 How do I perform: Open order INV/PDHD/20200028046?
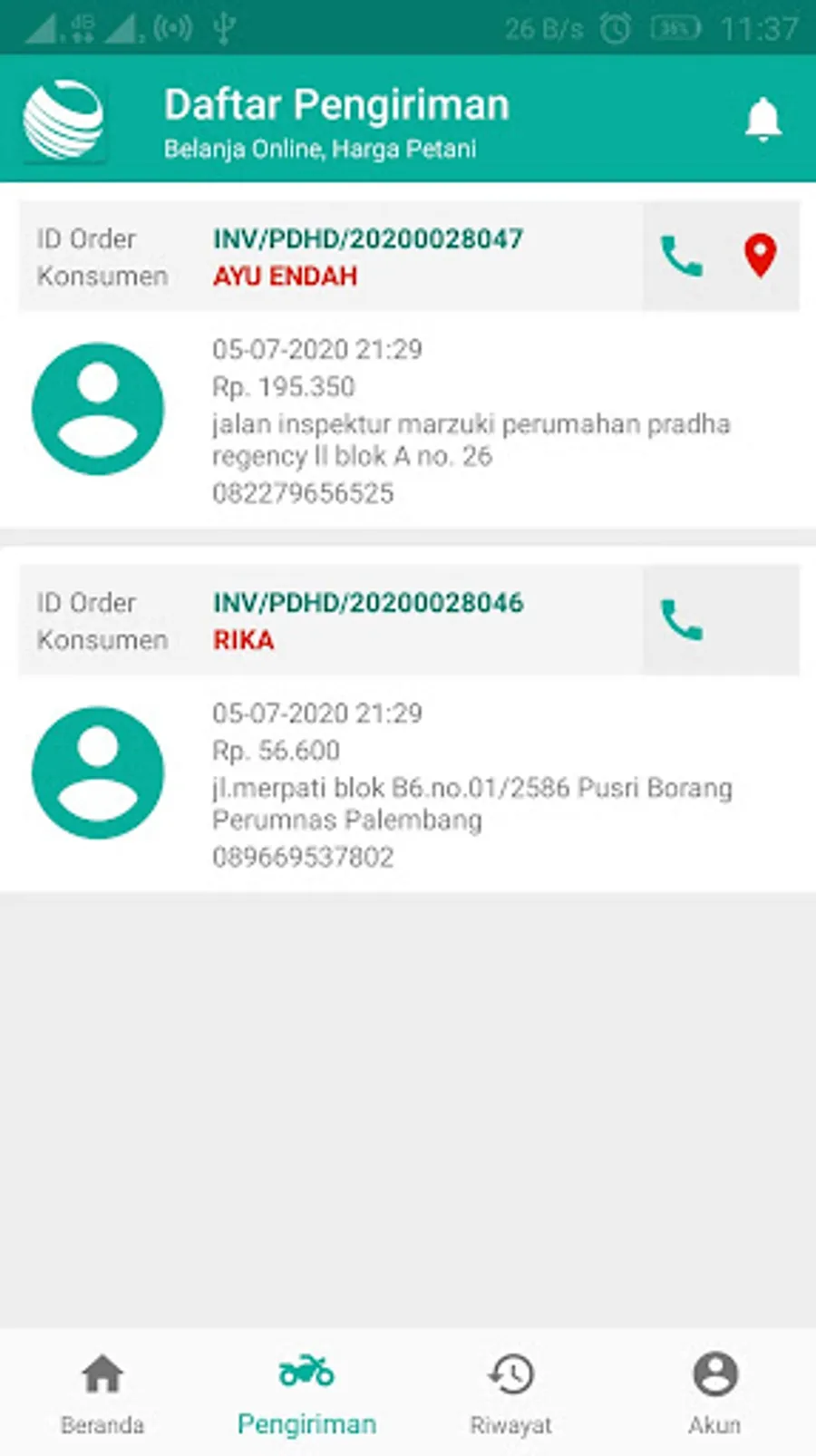(x=366, y=601)
